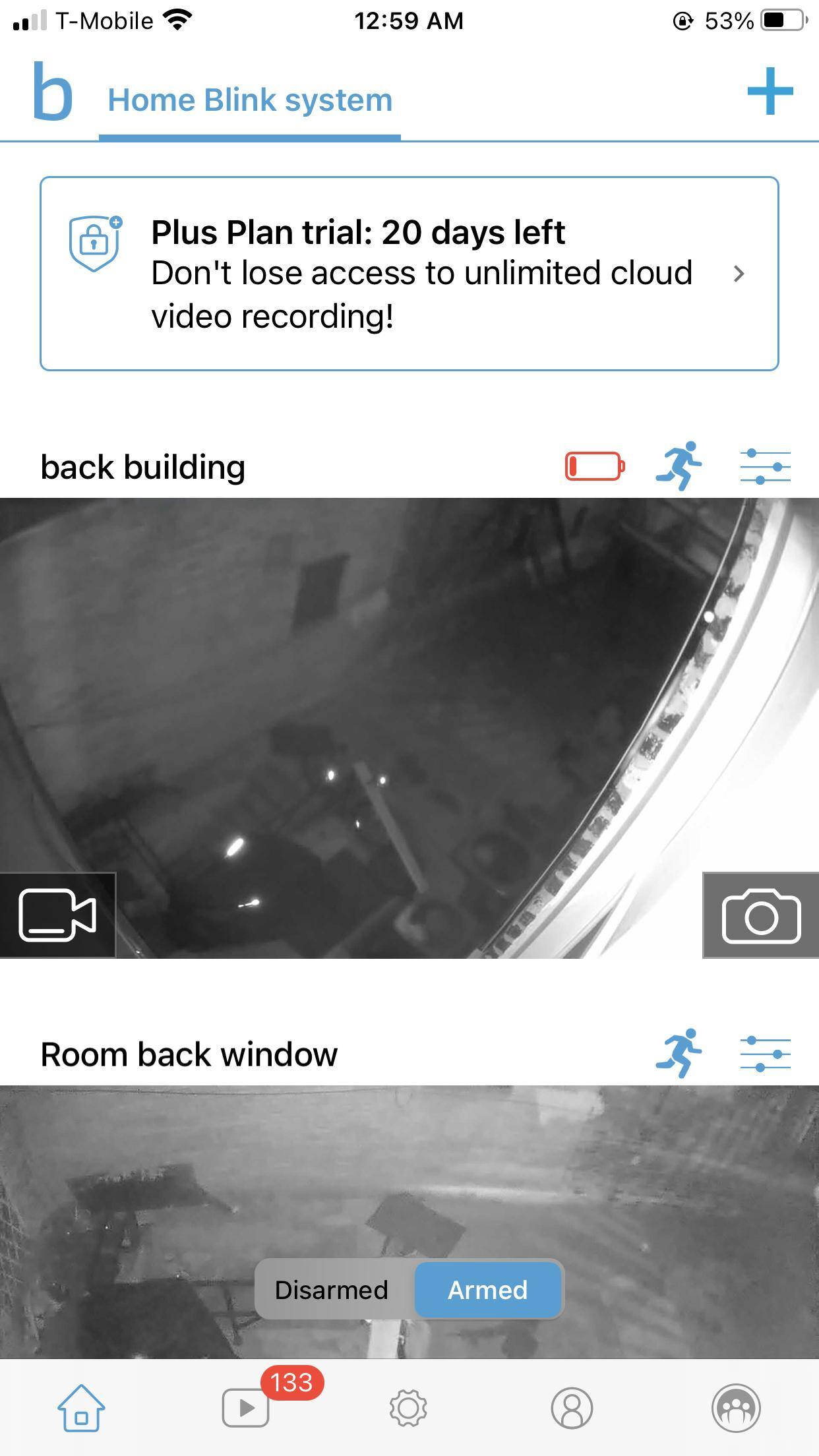Set system to Armed
The height and width of the screenshot is (1456, 819).
(x=488, y=1290)
